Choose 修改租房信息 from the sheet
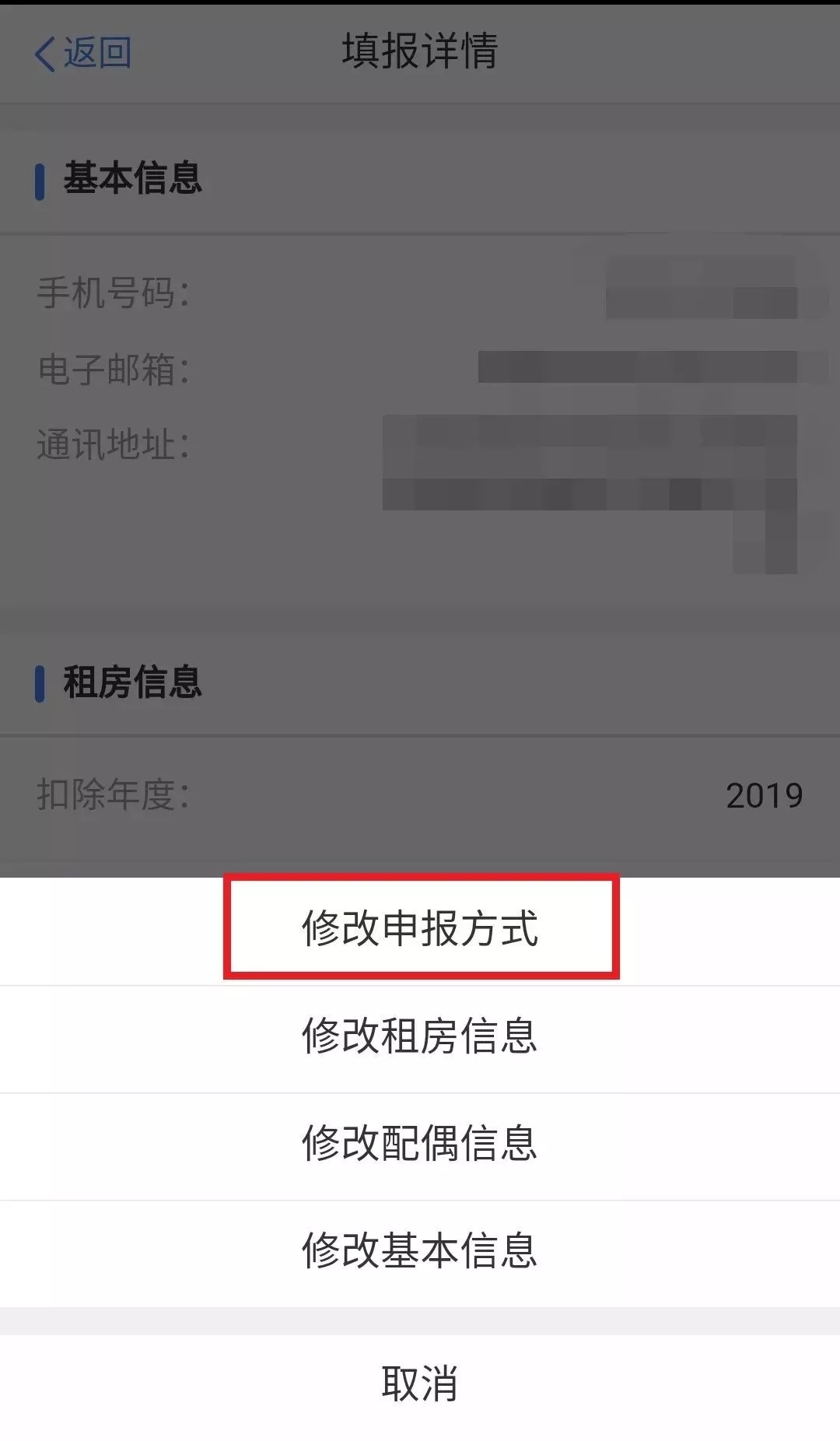 420,1036
